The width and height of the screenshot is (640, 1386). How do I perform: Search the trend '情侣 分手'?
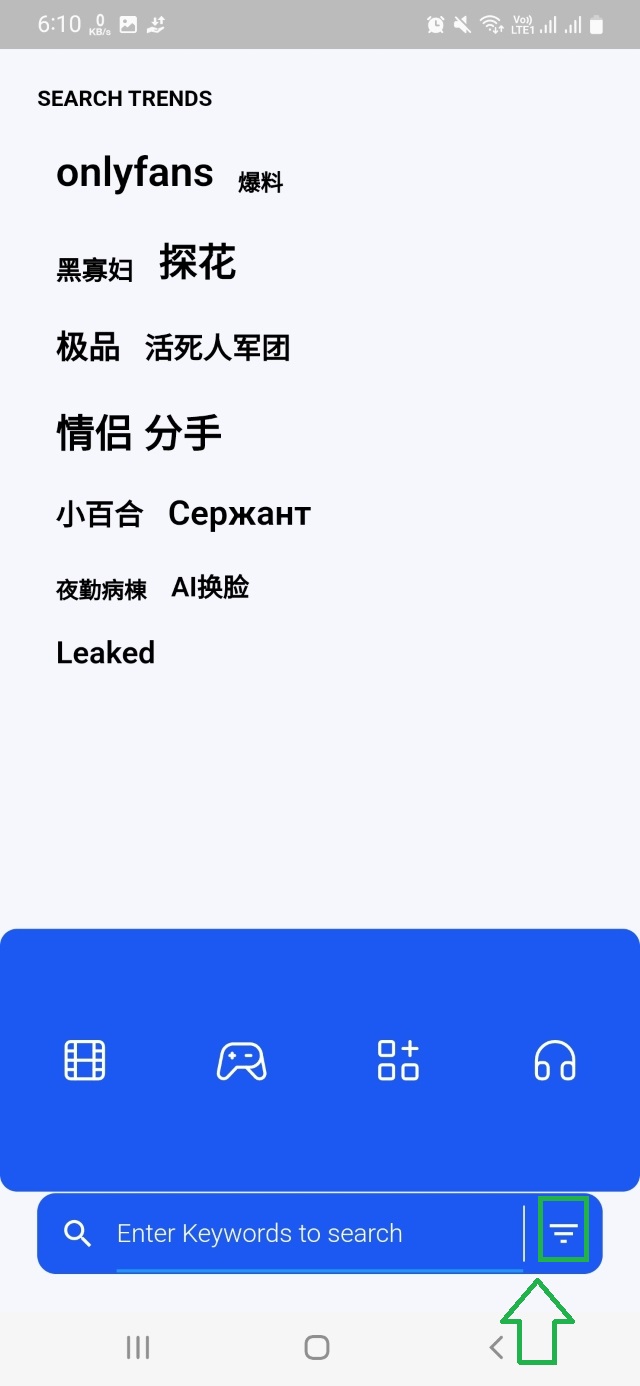click(x=139, y=433)
